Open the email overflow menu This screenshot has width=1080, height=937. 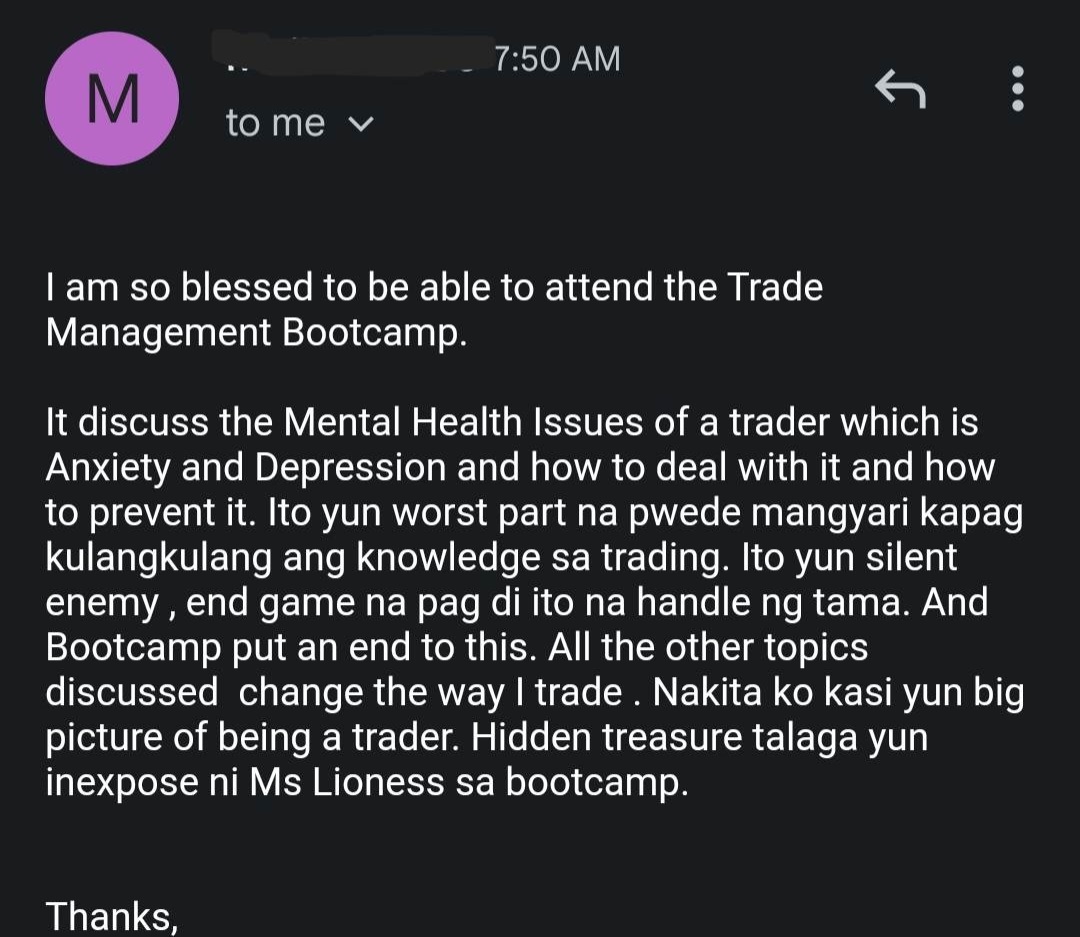click(1018, 90)
